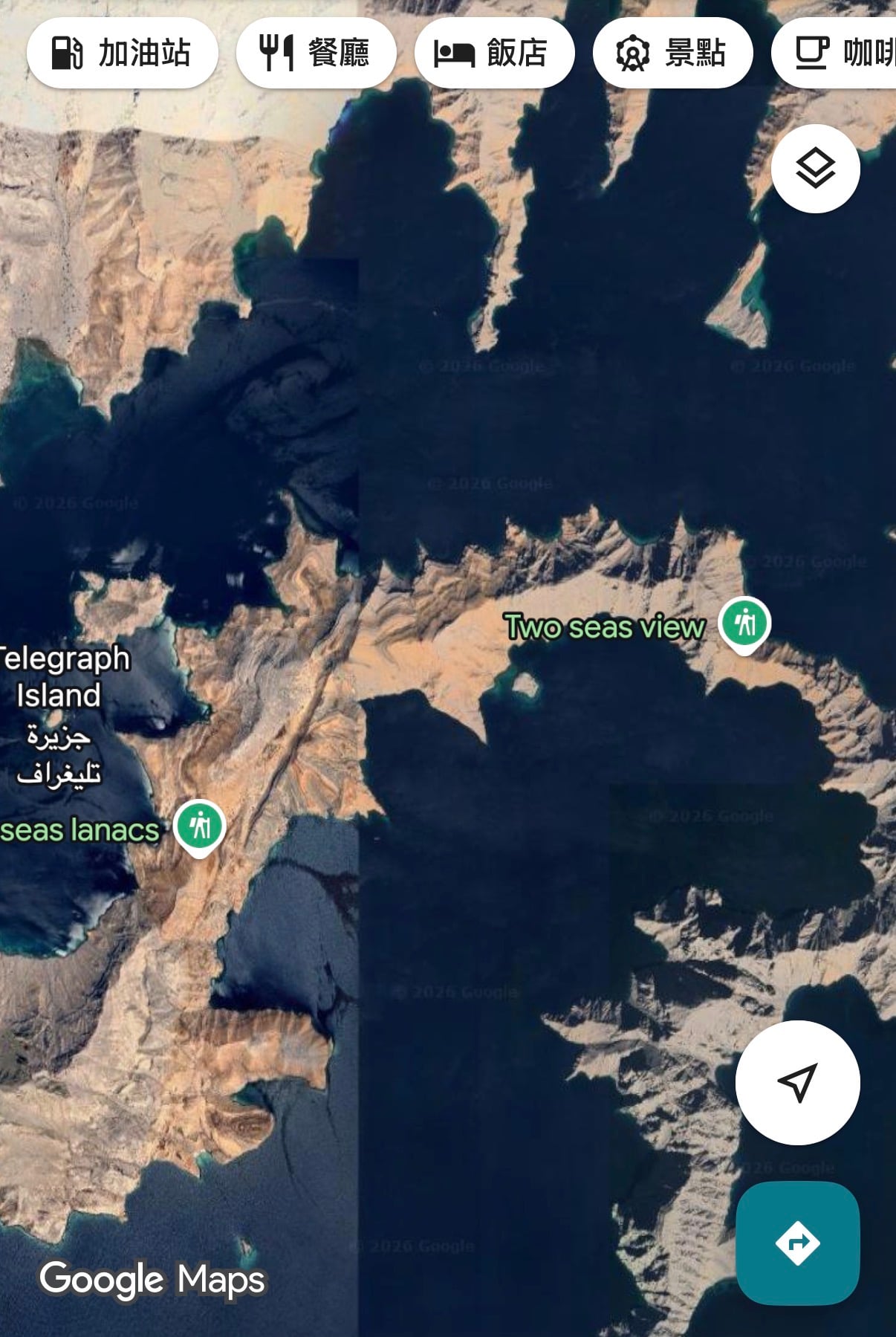This screenshot has height=1337, width=896.
Task: Show 飯店 hotels on the map
Action: (493, 54)
